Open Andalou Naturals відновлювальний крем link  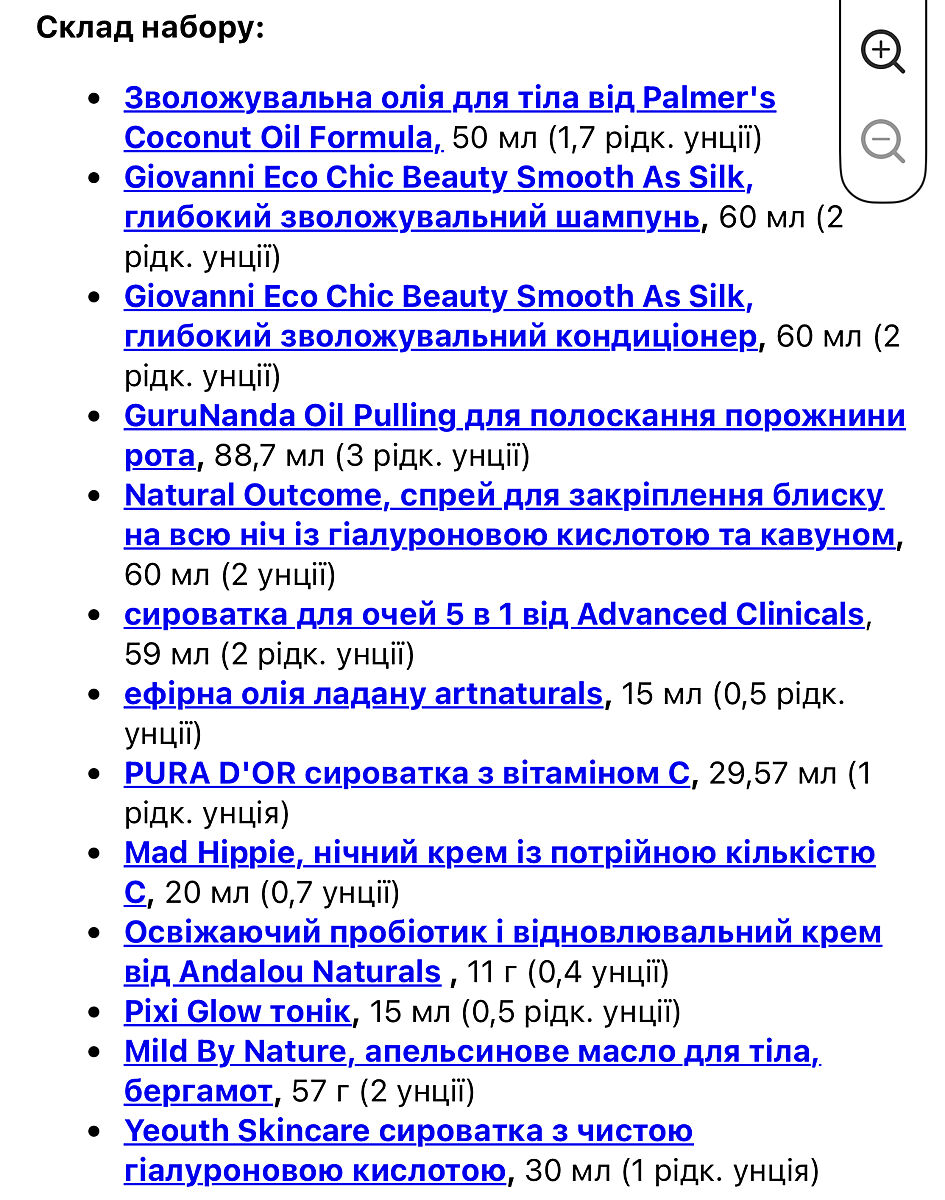click(502, 933)
